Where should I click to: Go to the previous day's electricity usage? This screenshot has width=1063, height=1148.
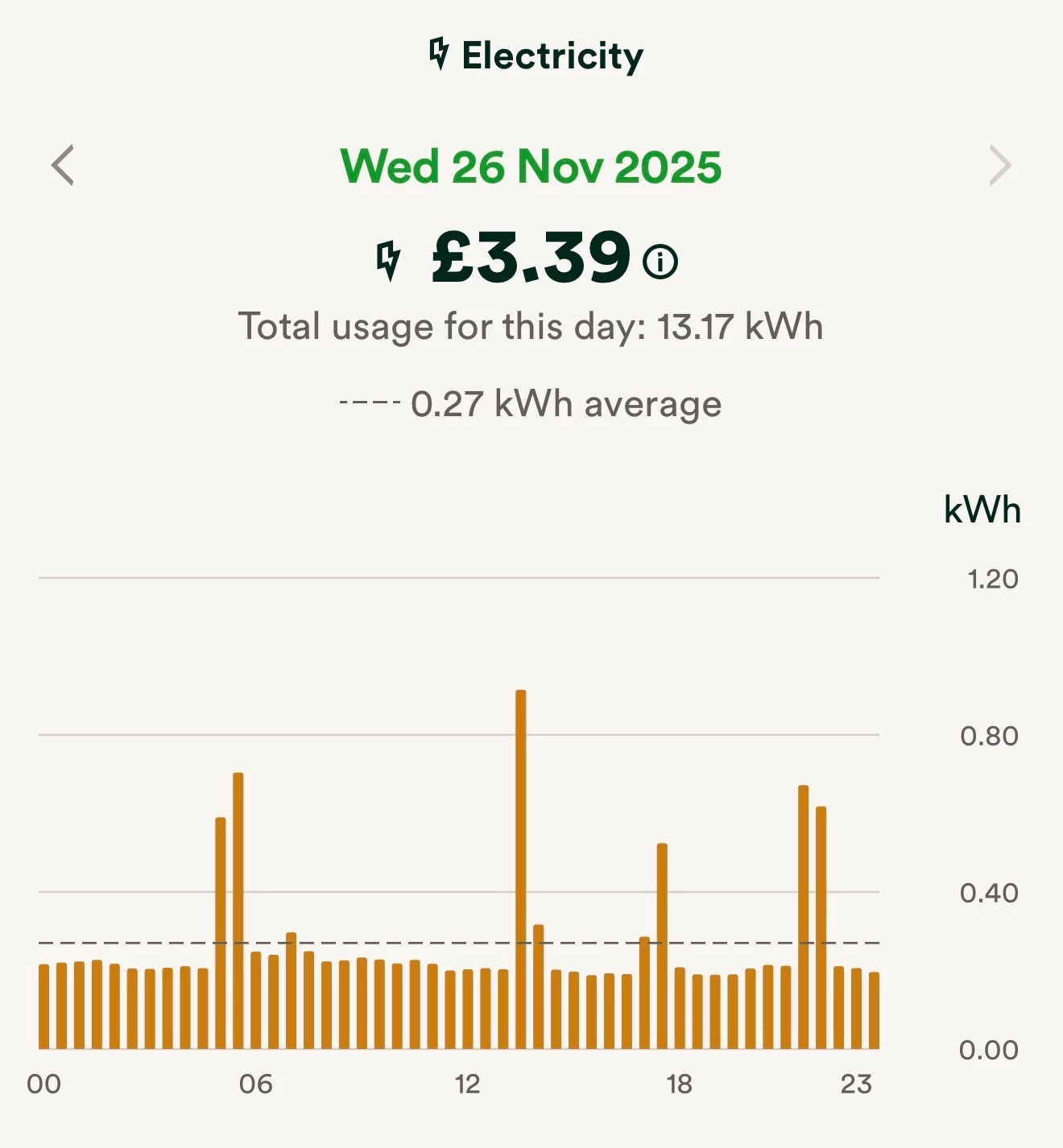63,166
